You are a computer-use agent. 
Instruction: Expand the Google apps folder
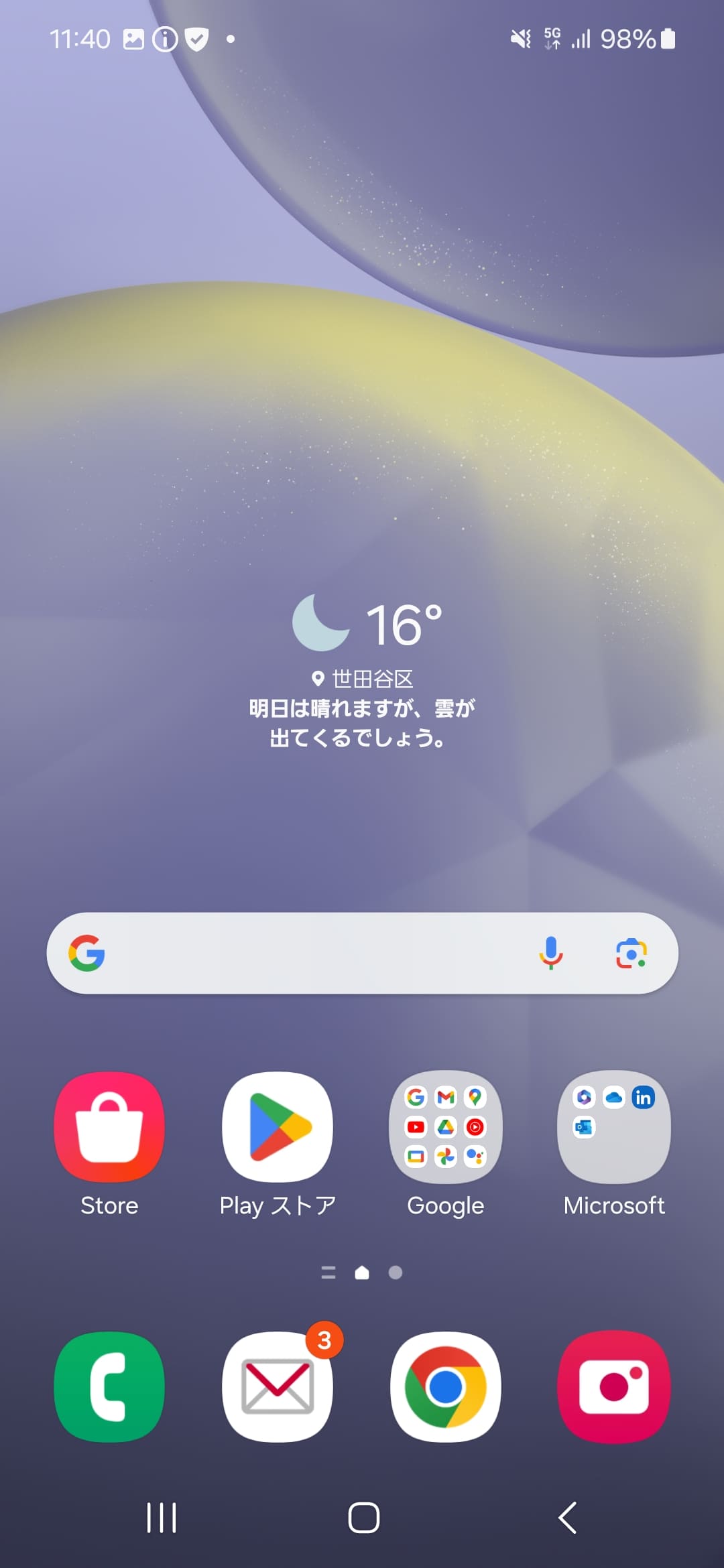tap(445, 1128)
